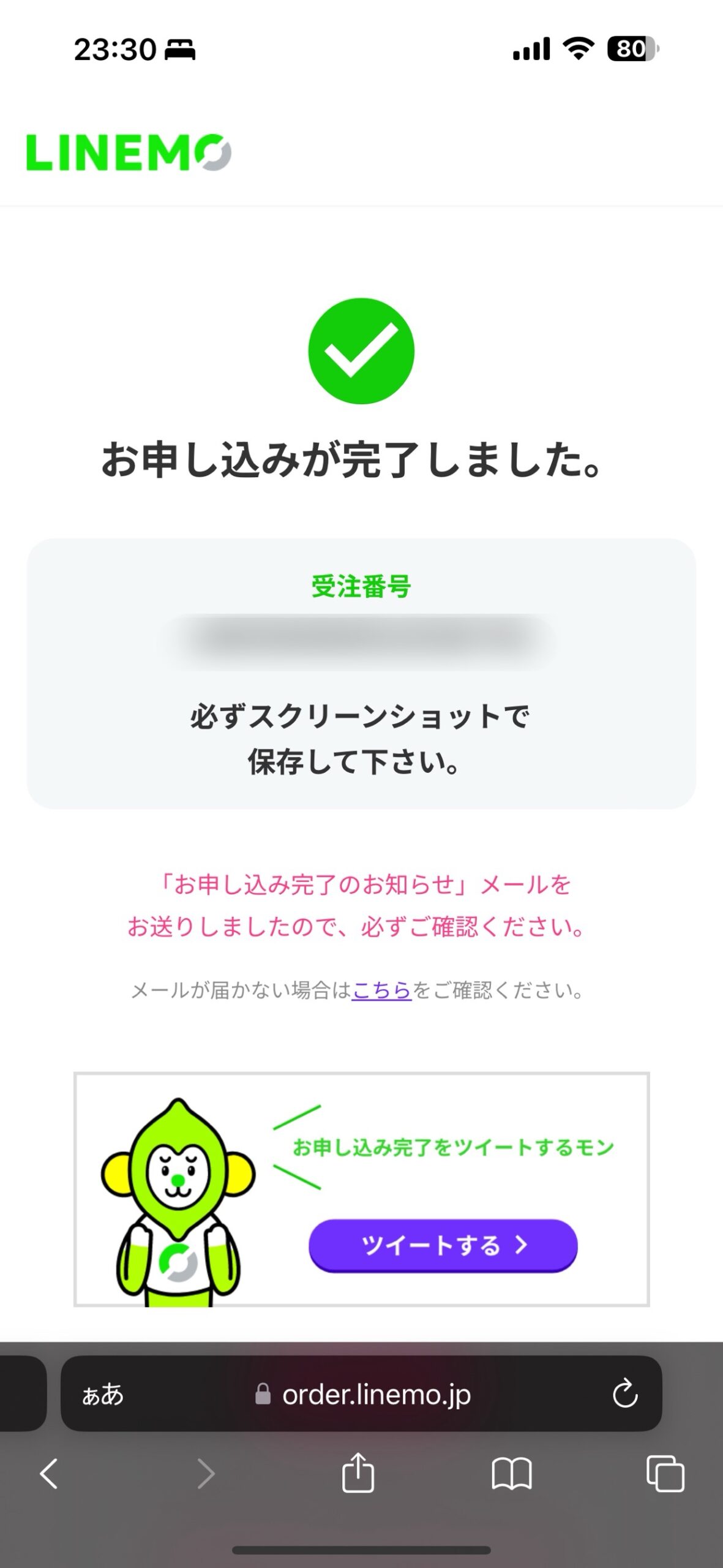
Task: Open Safari bookmarks
Action: (x=511, y=1473)
